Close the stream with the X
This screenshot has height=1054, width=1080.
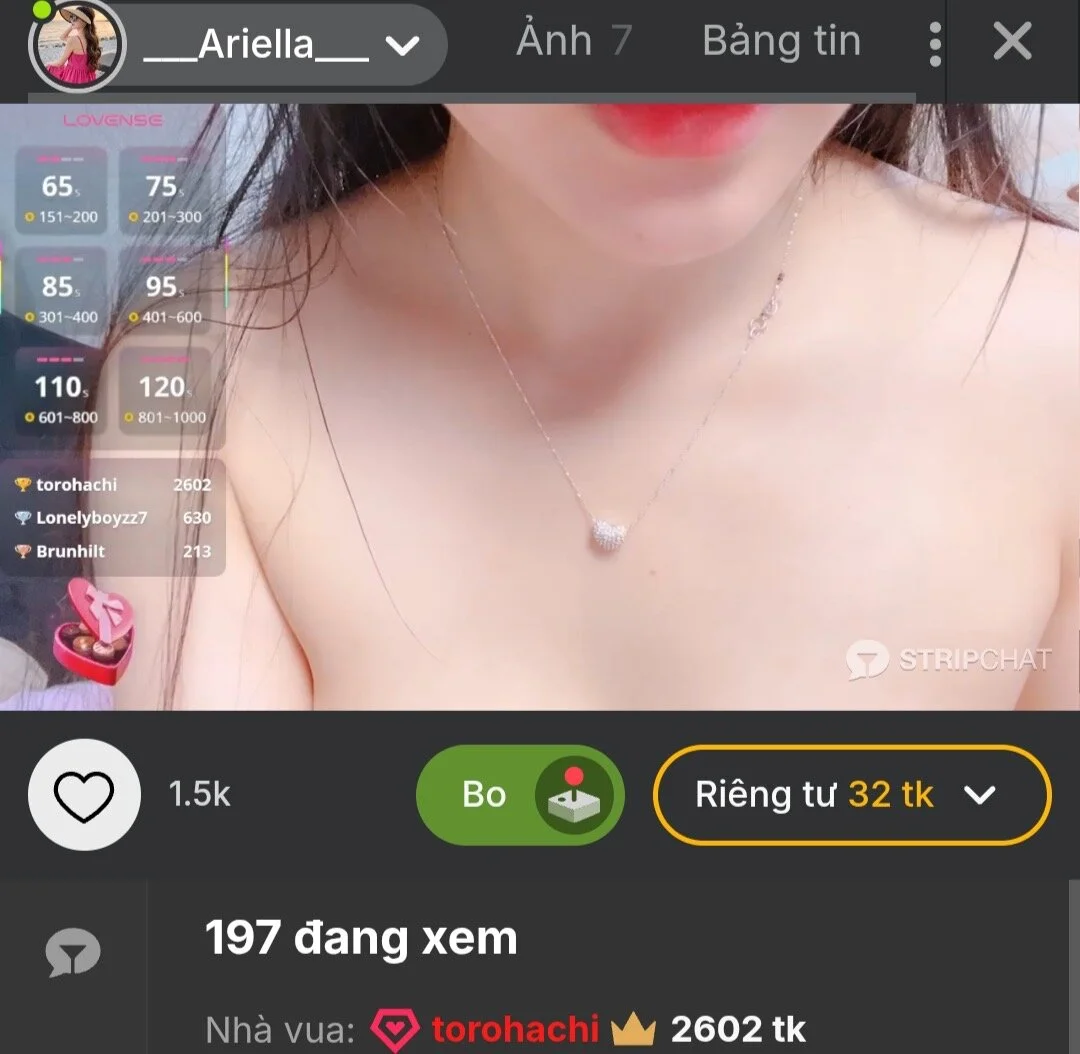1012,42
